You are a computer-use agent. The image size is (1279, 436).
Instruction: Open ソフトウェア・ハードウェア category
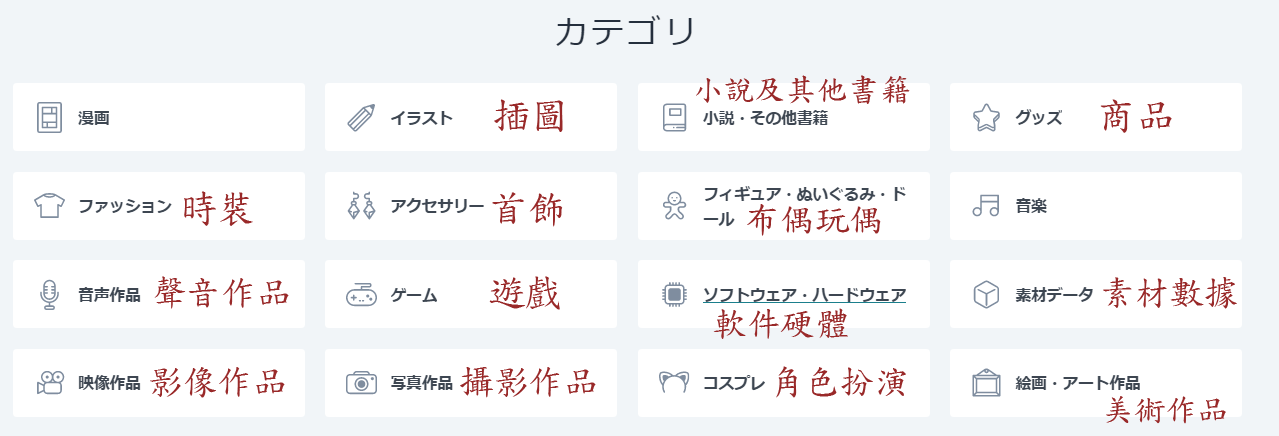pos(804,295)
